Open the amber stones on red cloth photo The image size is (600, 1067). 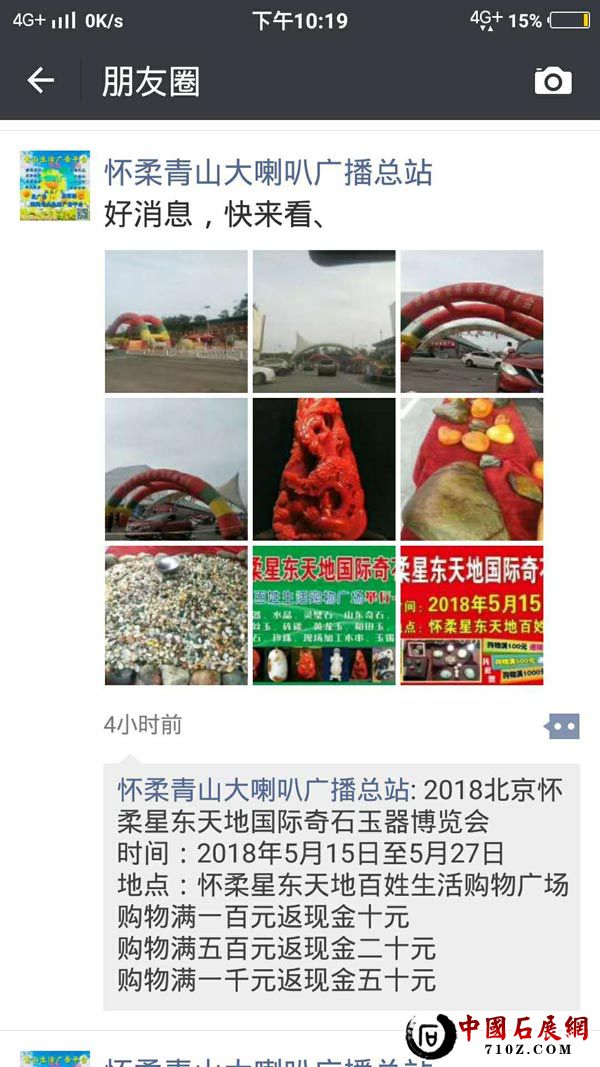pos(472,469)
